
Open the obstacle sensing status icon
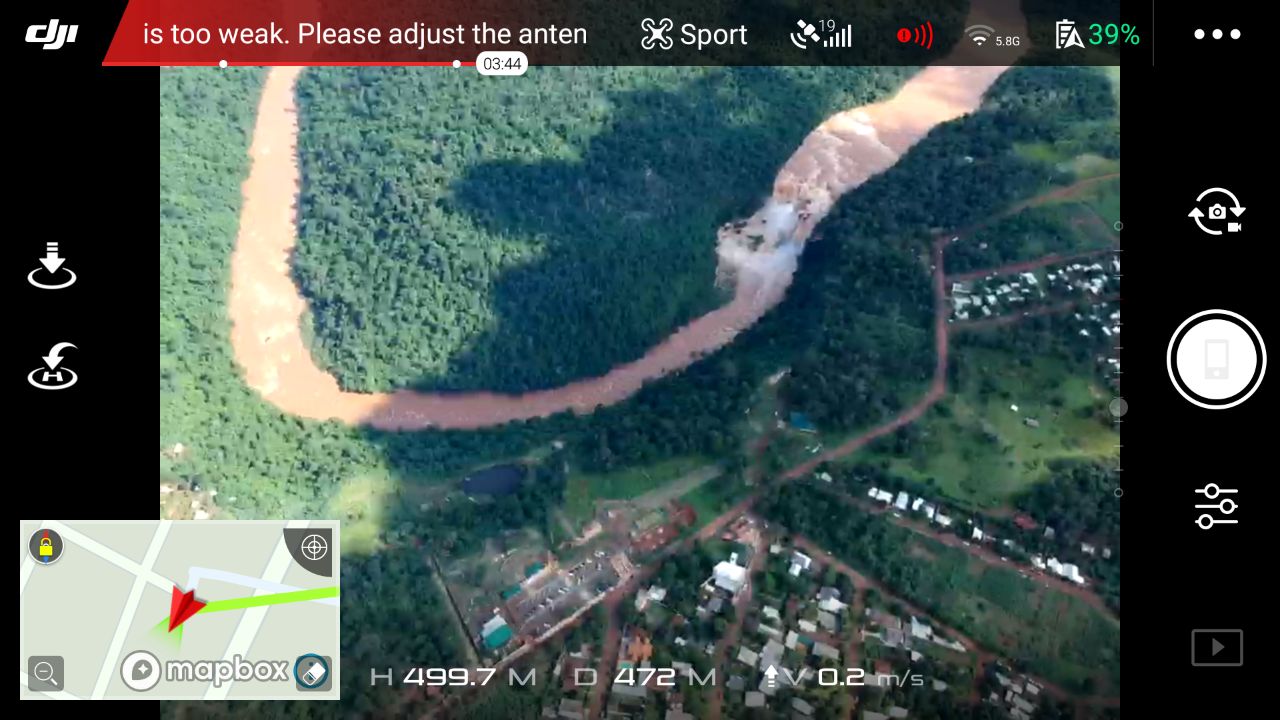(x=914, y=36)
